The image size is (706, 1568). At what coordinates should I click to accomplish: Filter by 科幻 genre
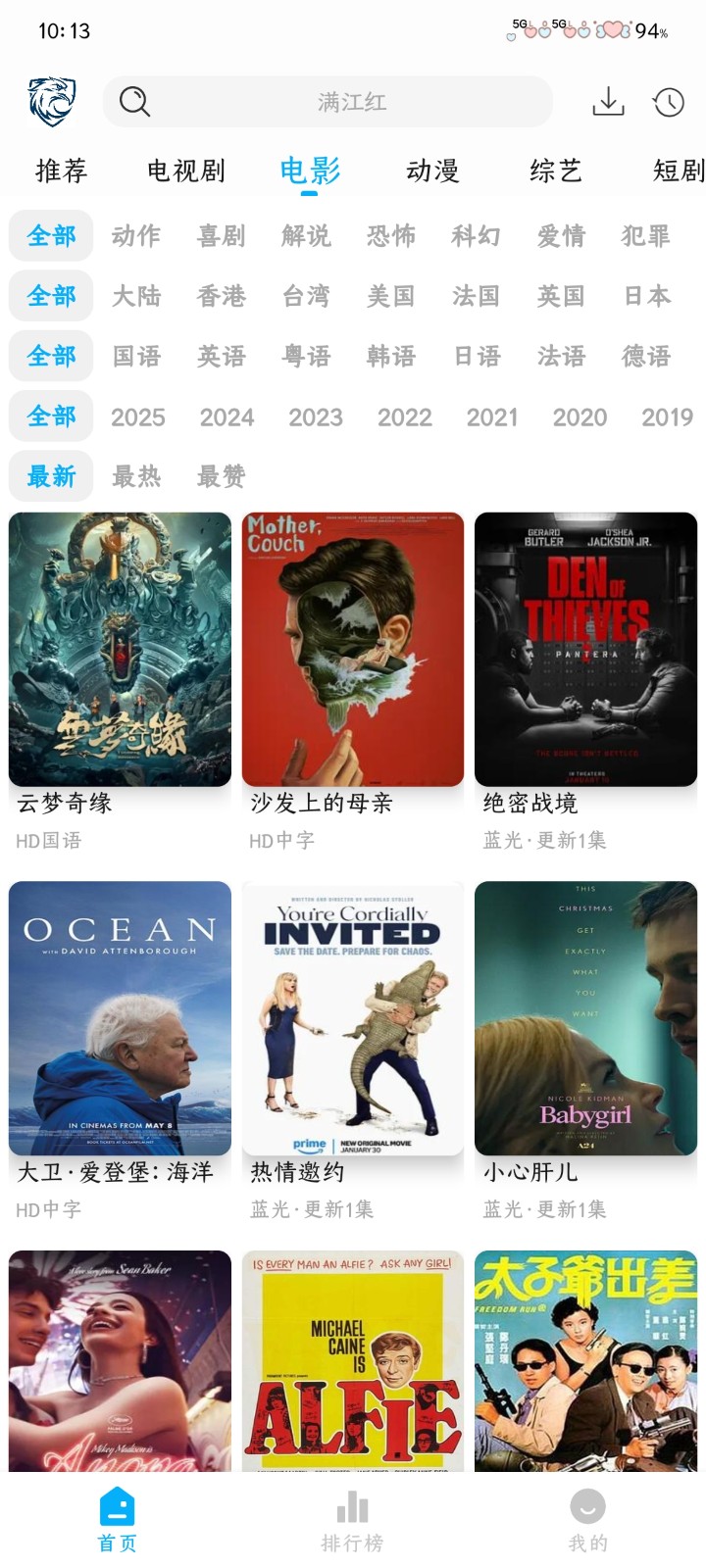pos(477,236)
